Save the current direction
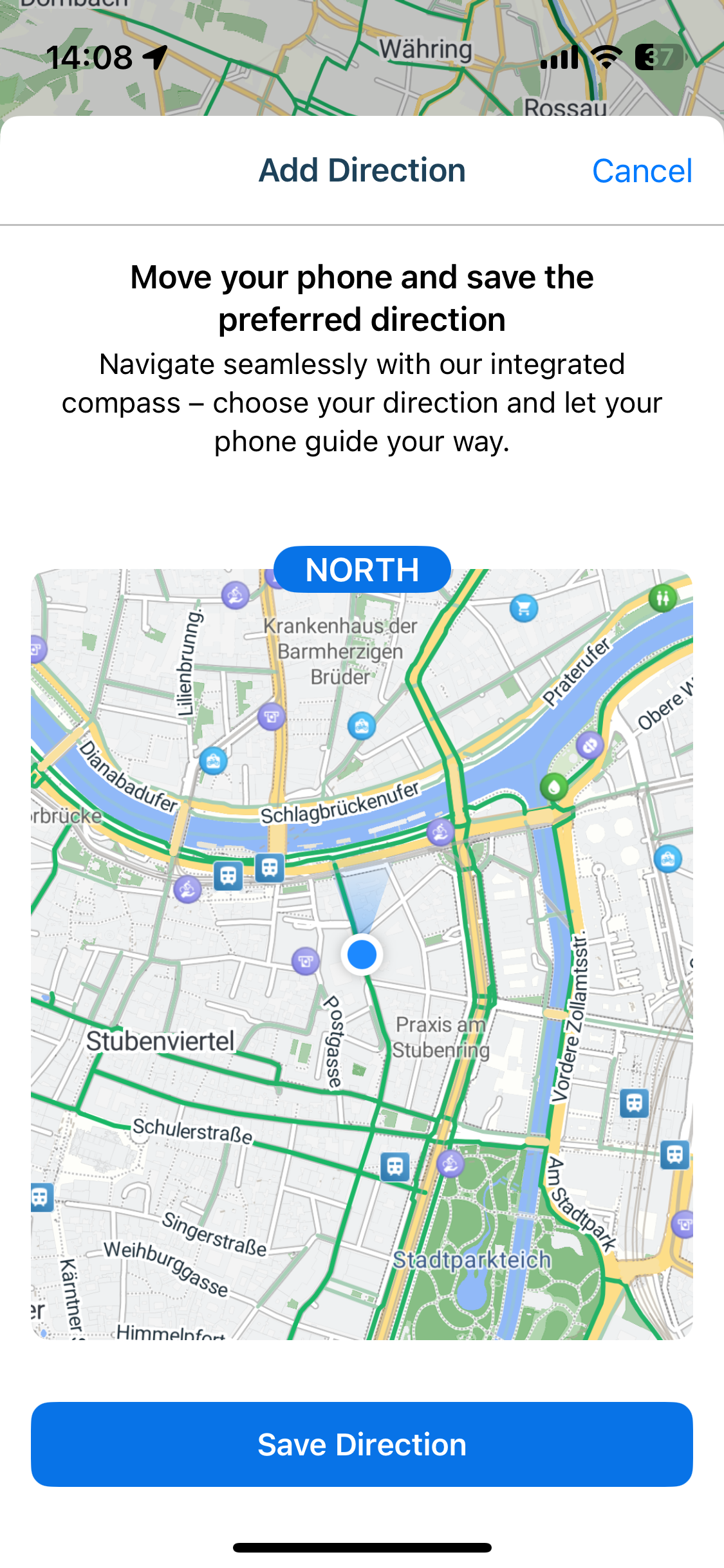This screenshot has width=724, height=1568. click(x=362, y=1444)
